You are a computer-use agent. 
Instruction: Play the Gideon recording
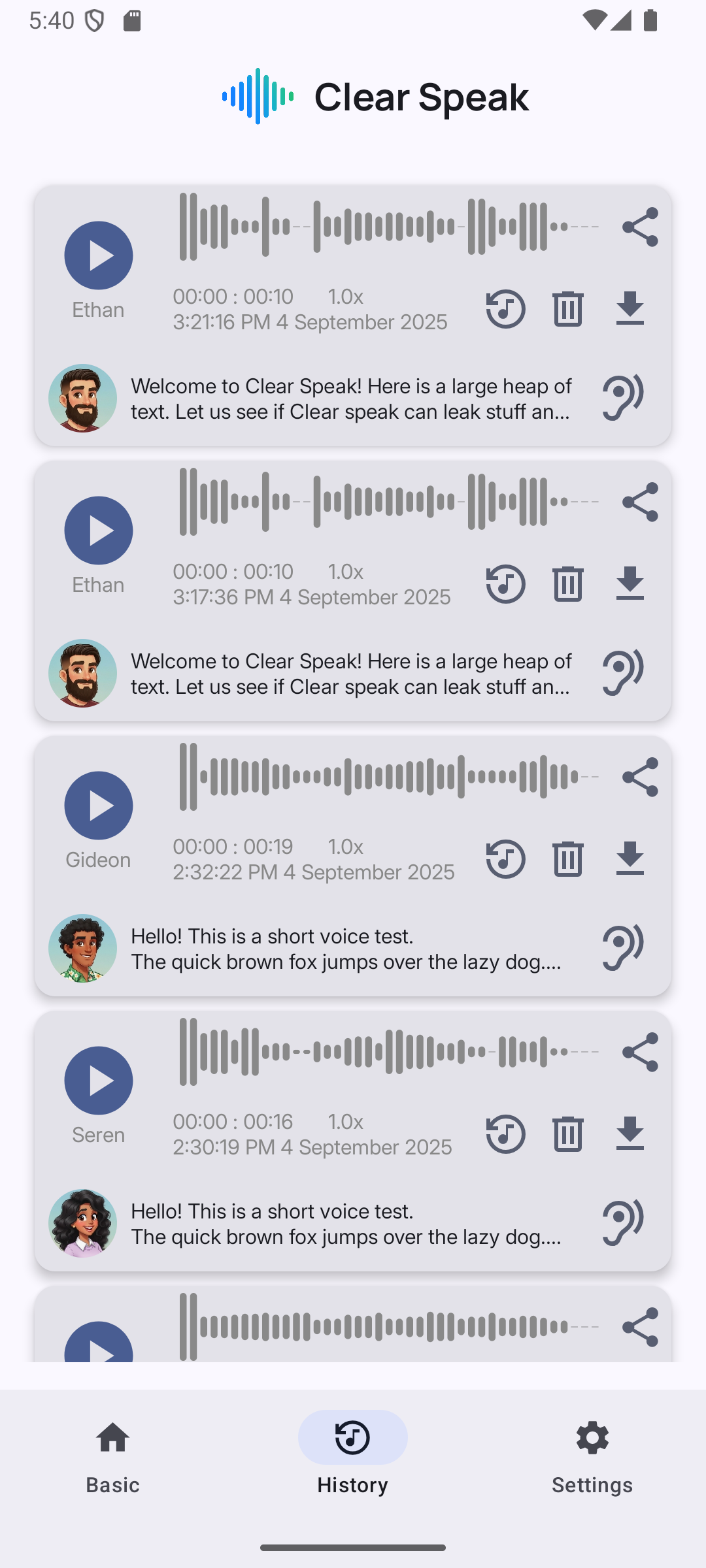(x=99, y=806)
